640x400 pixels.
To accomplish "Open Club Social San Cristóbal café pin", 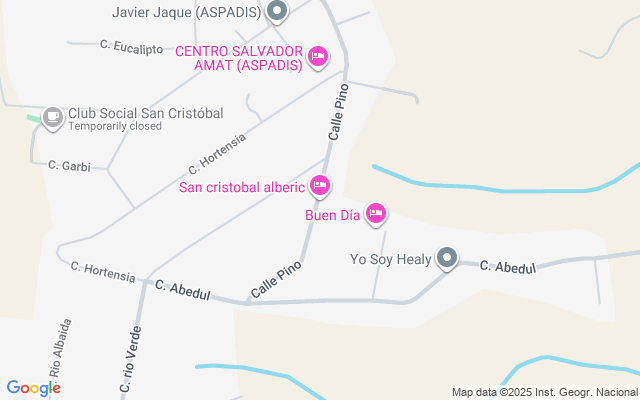I will (53, 118).
